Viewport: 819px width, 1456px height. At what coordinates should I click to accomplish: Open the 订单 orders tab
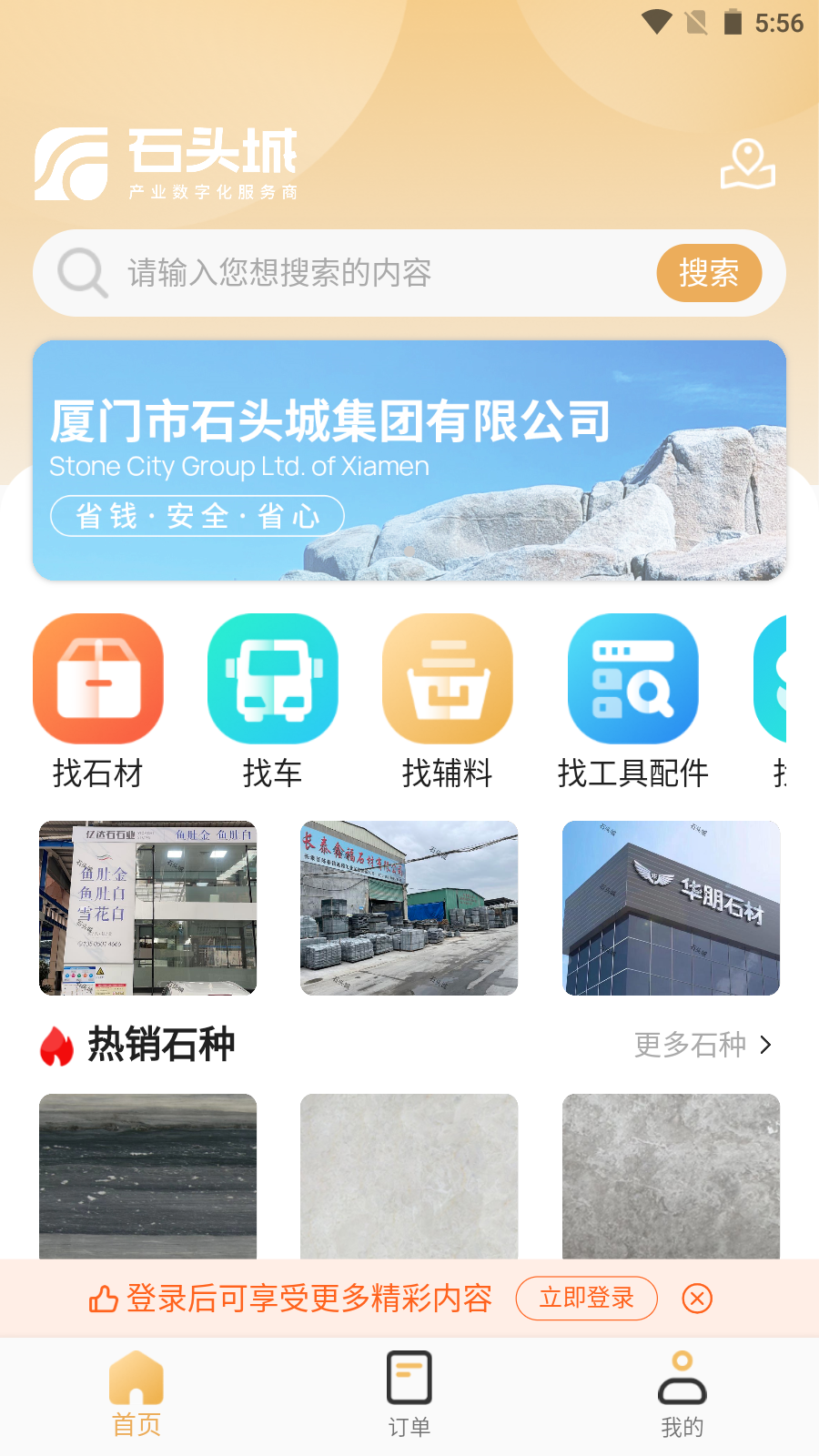click(409, 1392)
